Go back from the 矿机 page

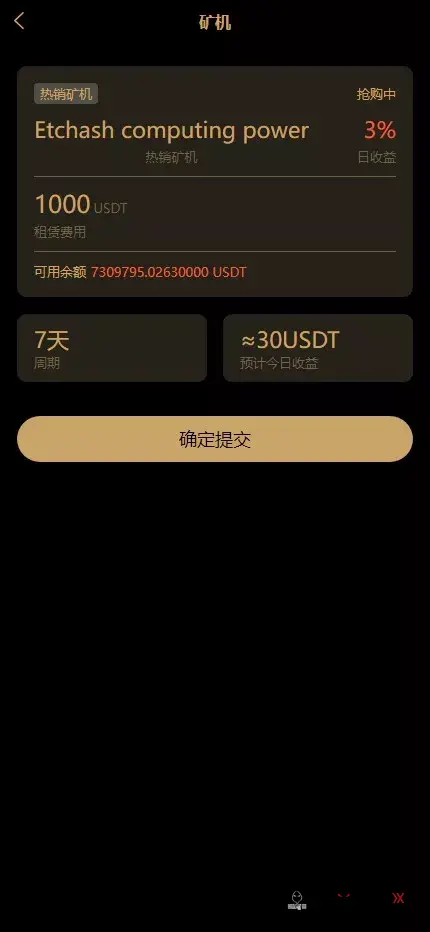pos(20,21)
